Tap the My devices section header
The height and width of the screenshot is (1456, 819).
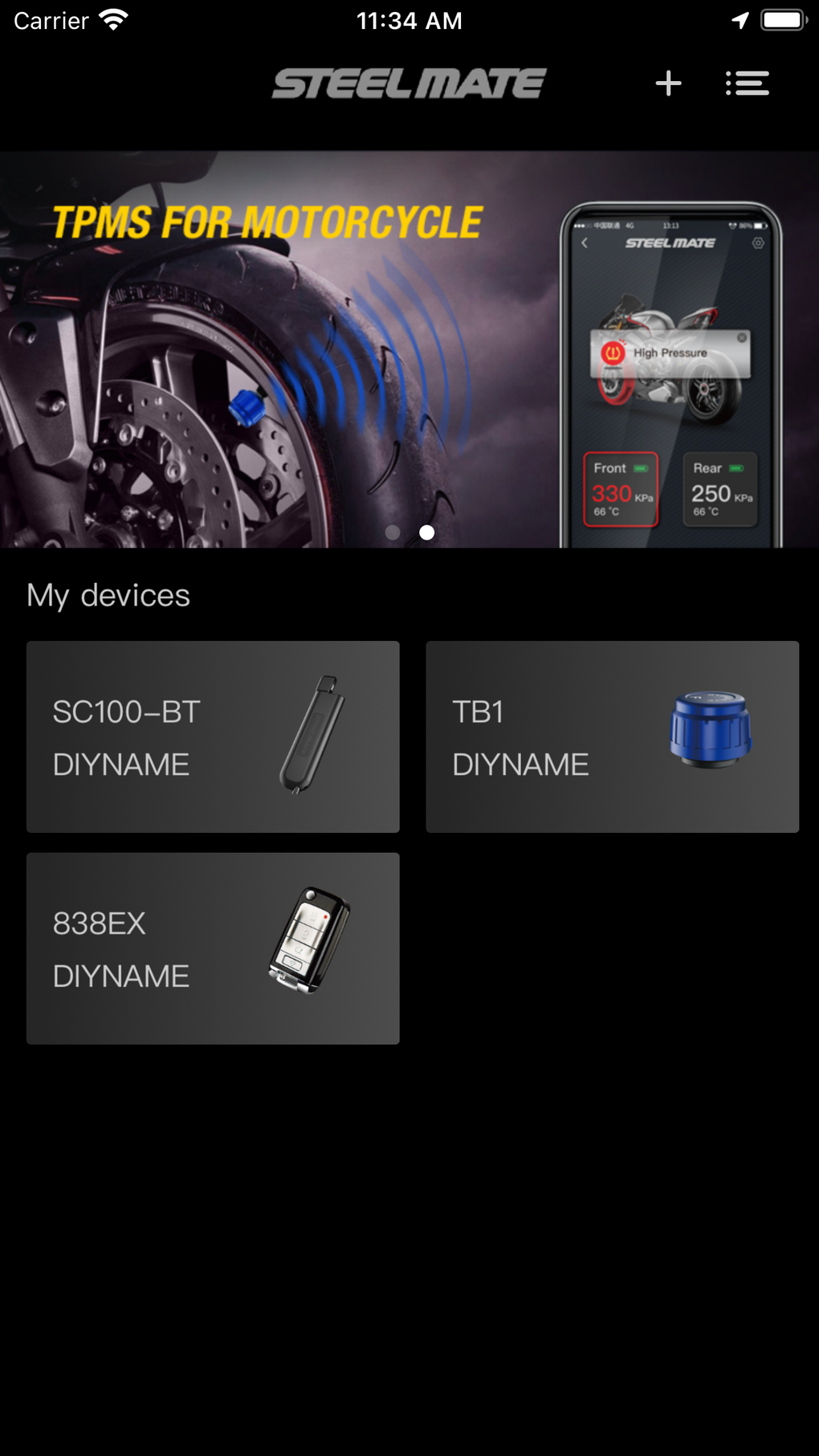[108, 595]
